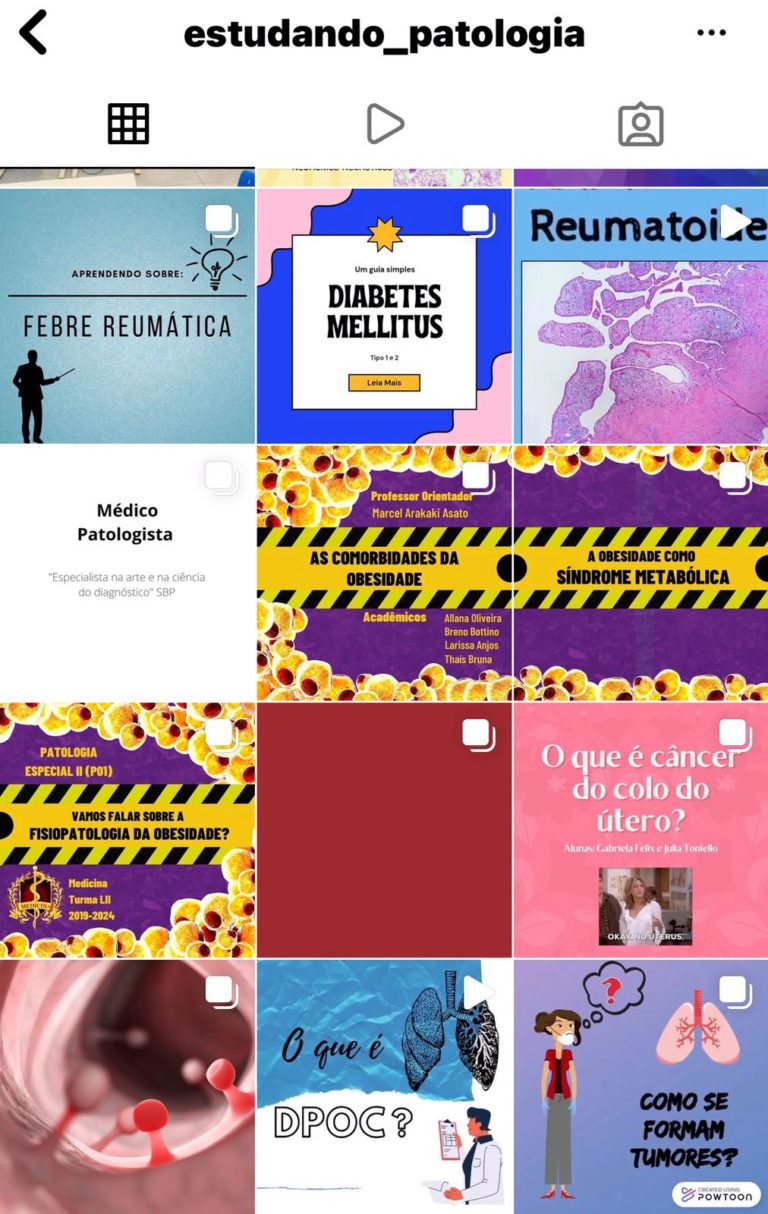This screenshot has height=1214, width=768.
Task: Open the Fisiopatologia da Obesidade post
Action: point(127,830)
